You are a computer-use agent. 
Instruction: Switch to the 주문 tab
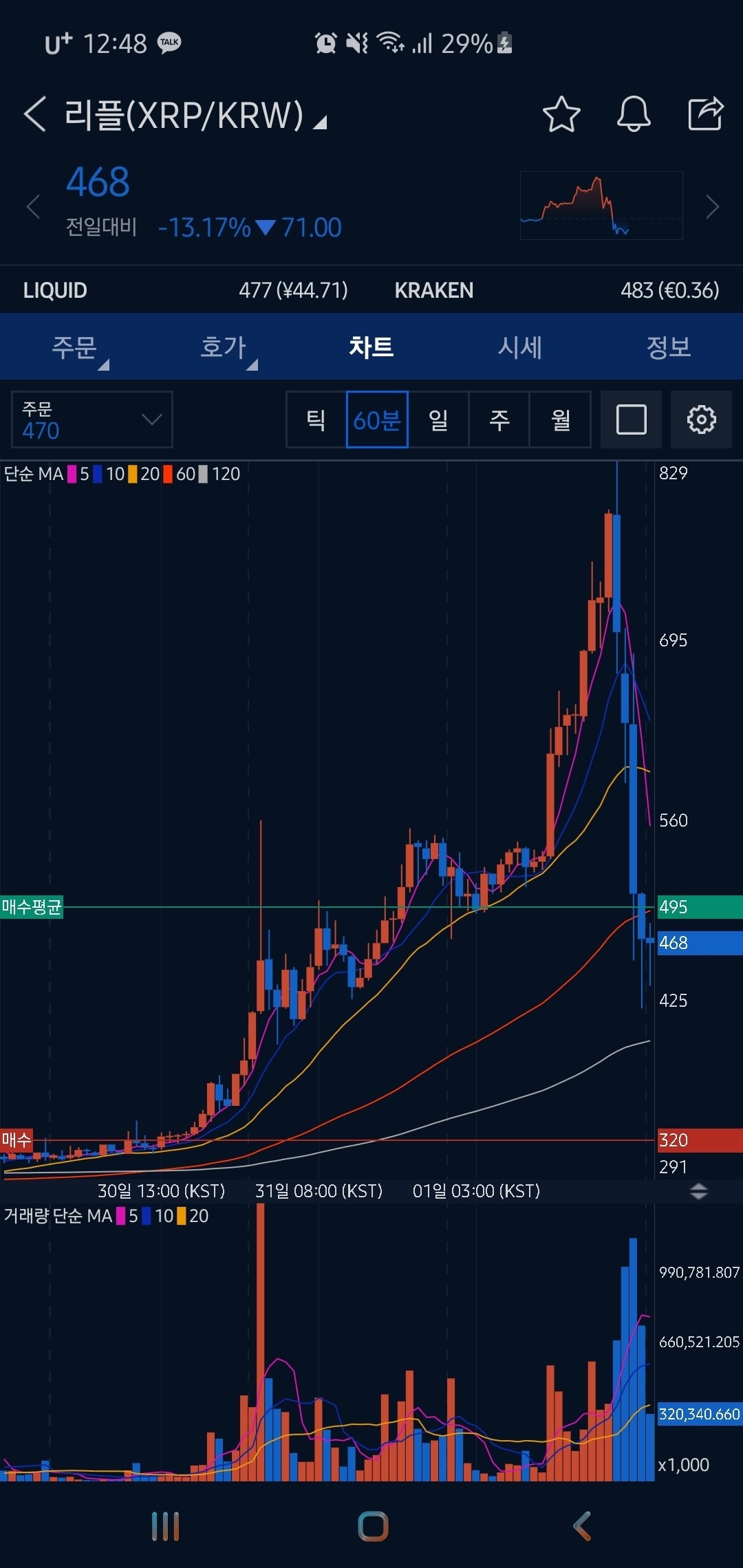point(74,347)
